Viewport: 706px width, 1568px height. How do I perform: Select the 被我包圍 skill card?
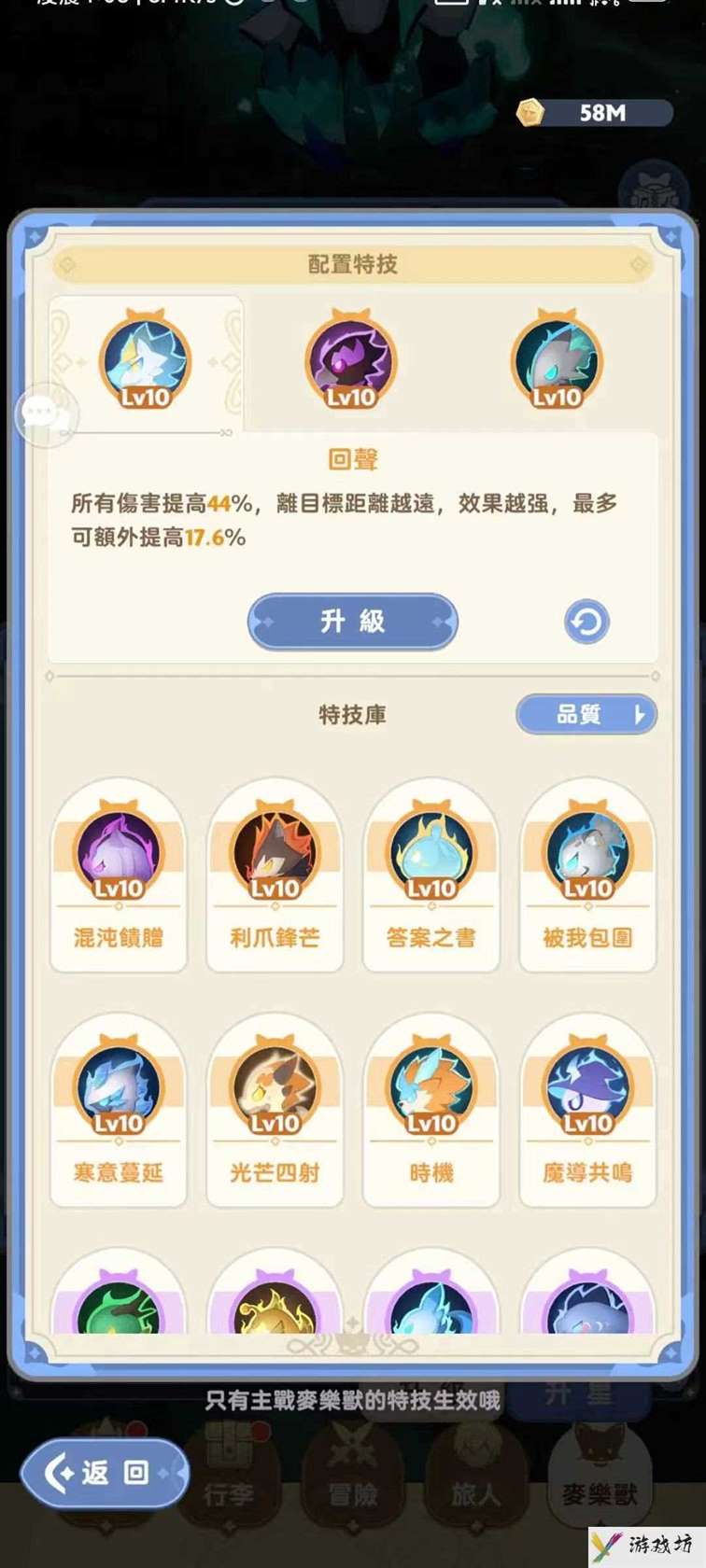[x=587, y=875]
